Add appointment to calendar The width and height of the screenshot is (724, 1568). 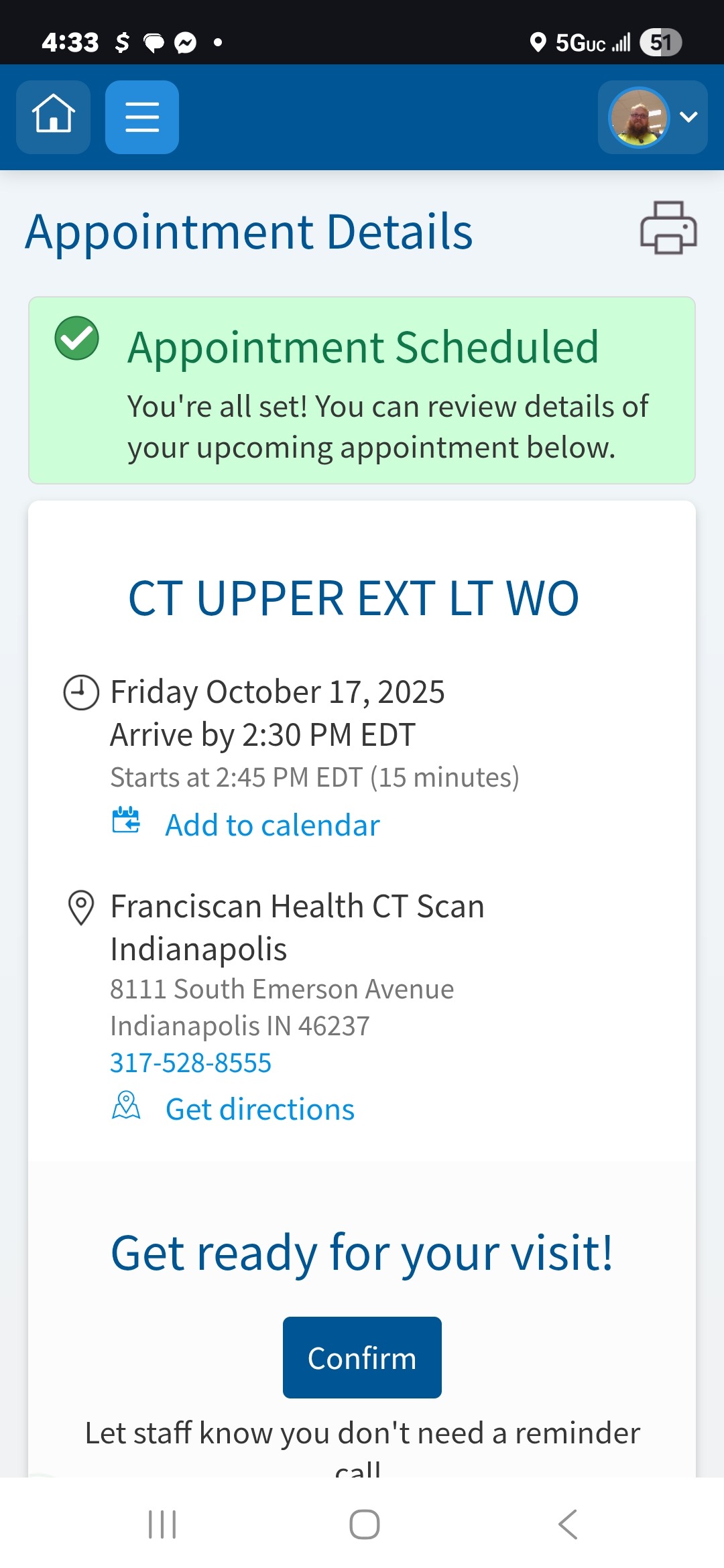pyautogui.click(x=271, y=825)
